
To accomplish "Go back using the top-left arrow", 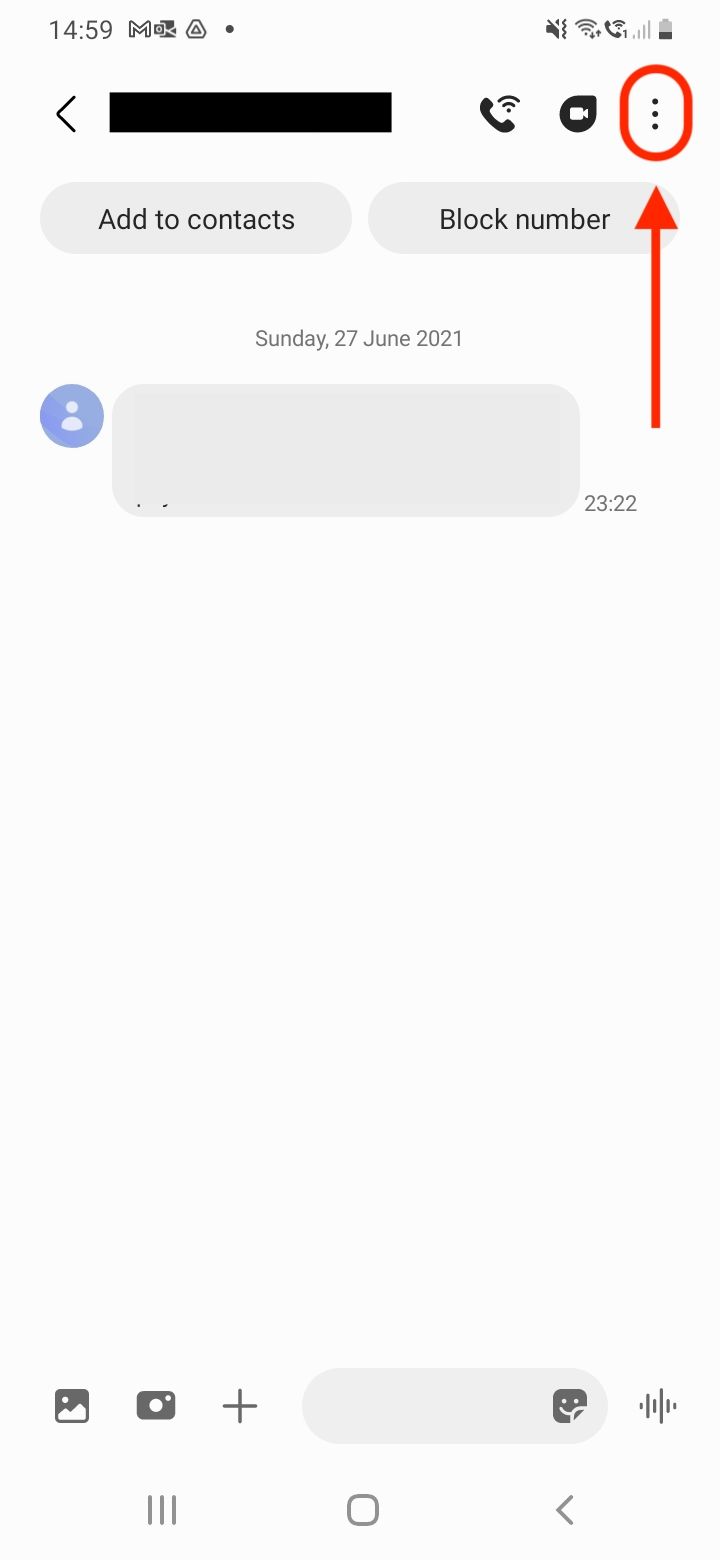I will (x=65, y=113).
